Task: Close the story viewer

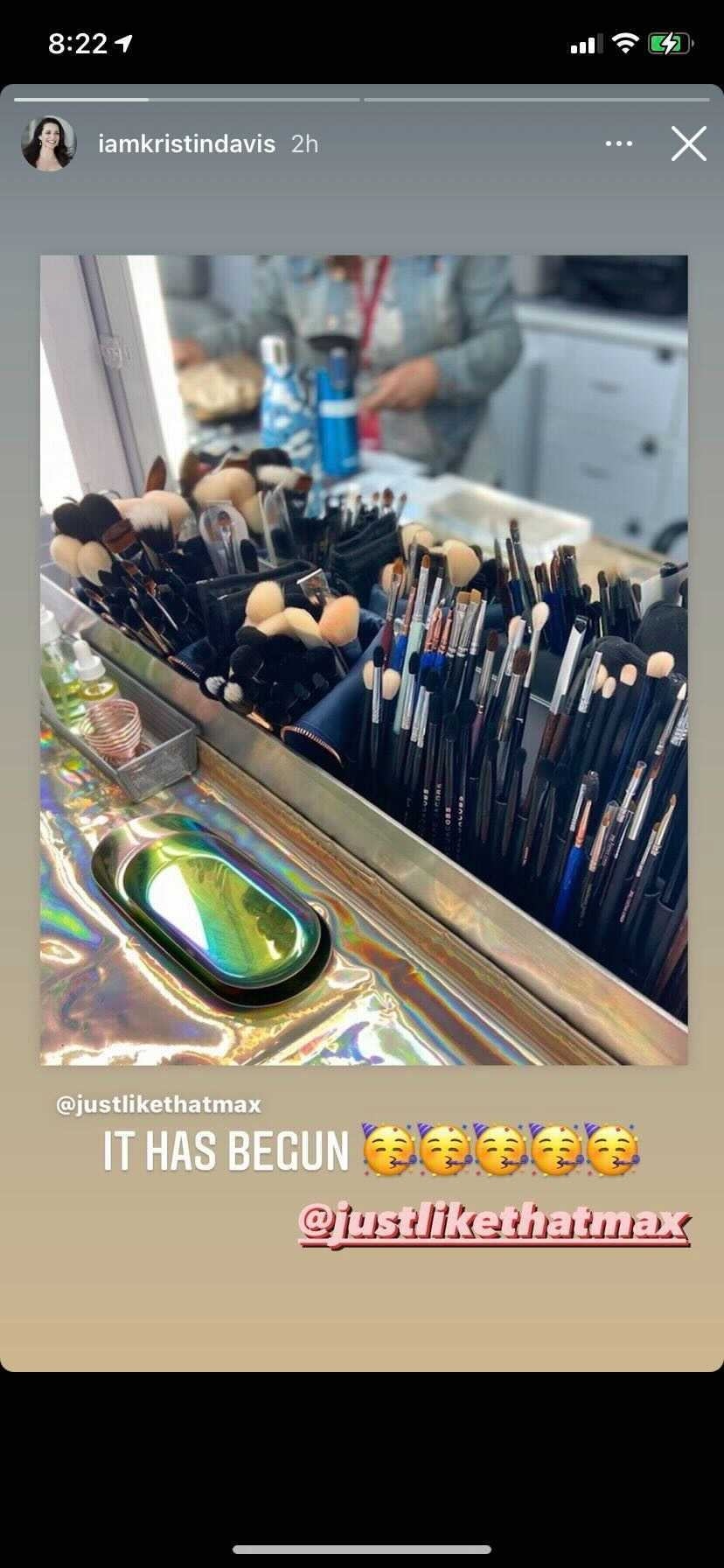Action: (x=688, y=143)
